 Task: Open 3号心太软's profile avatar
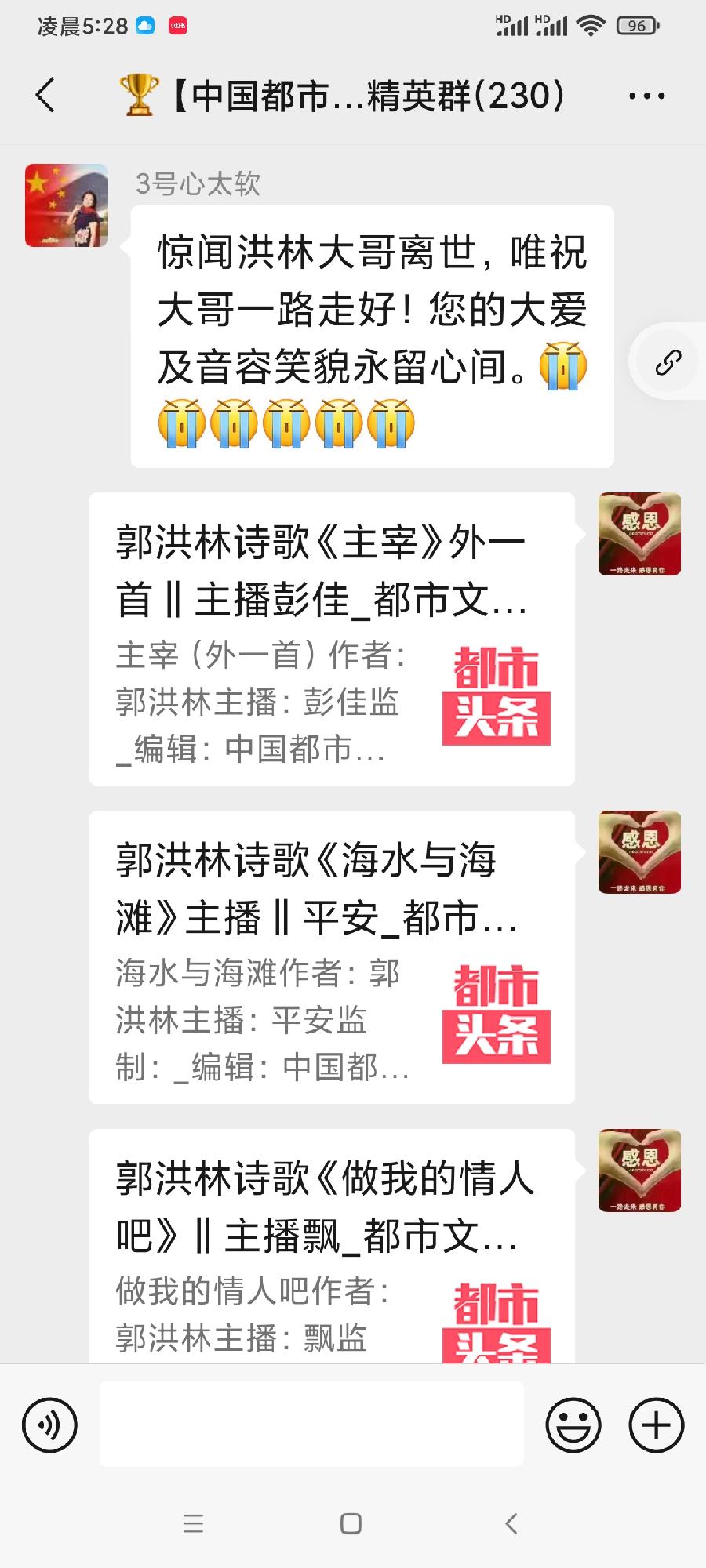pyautogui.click(x=67, y=205)
